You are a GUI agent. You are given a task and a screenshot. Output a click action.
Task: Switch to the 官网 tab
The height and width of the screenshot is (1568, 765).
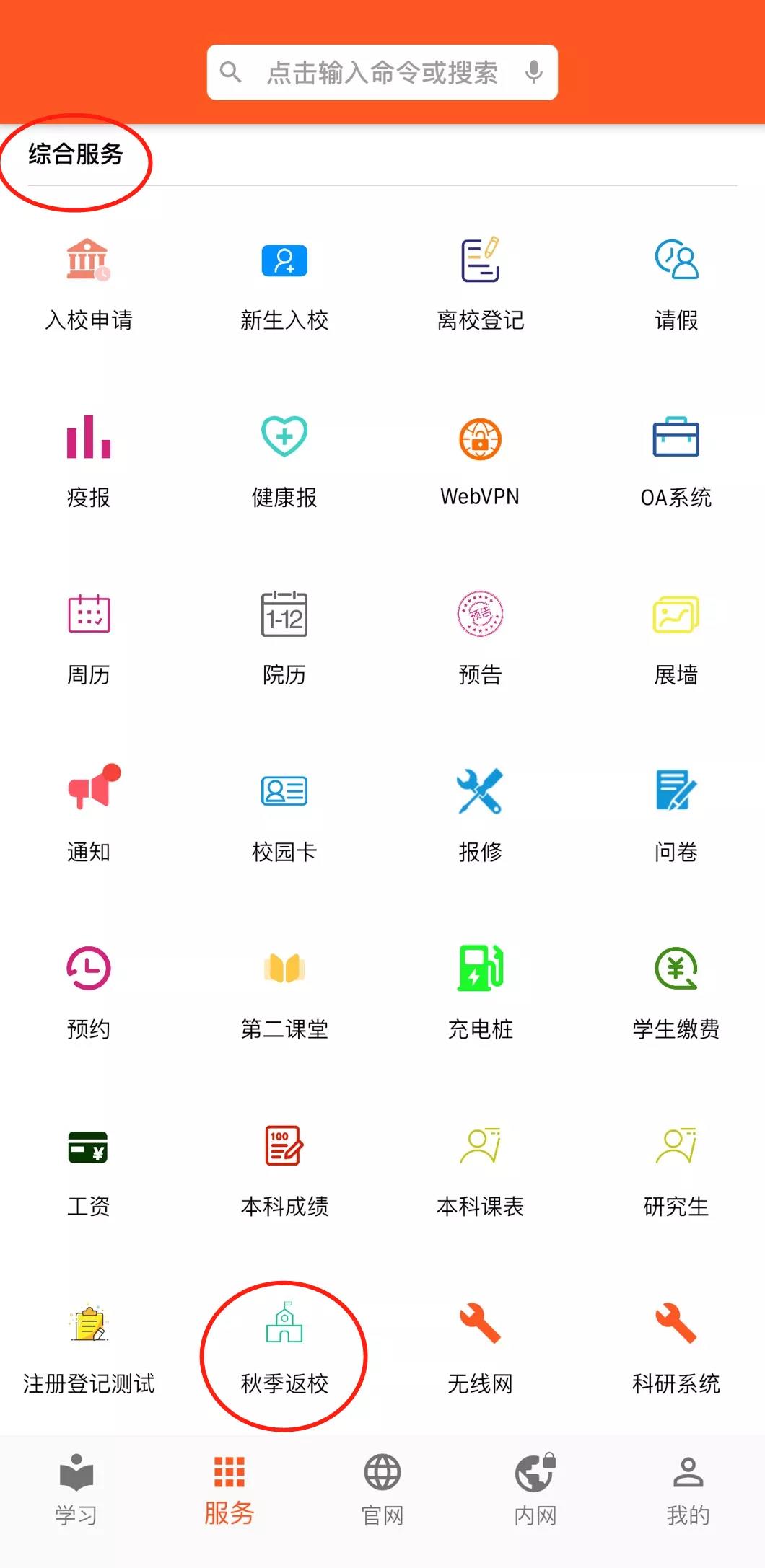tap(382, 1490)
